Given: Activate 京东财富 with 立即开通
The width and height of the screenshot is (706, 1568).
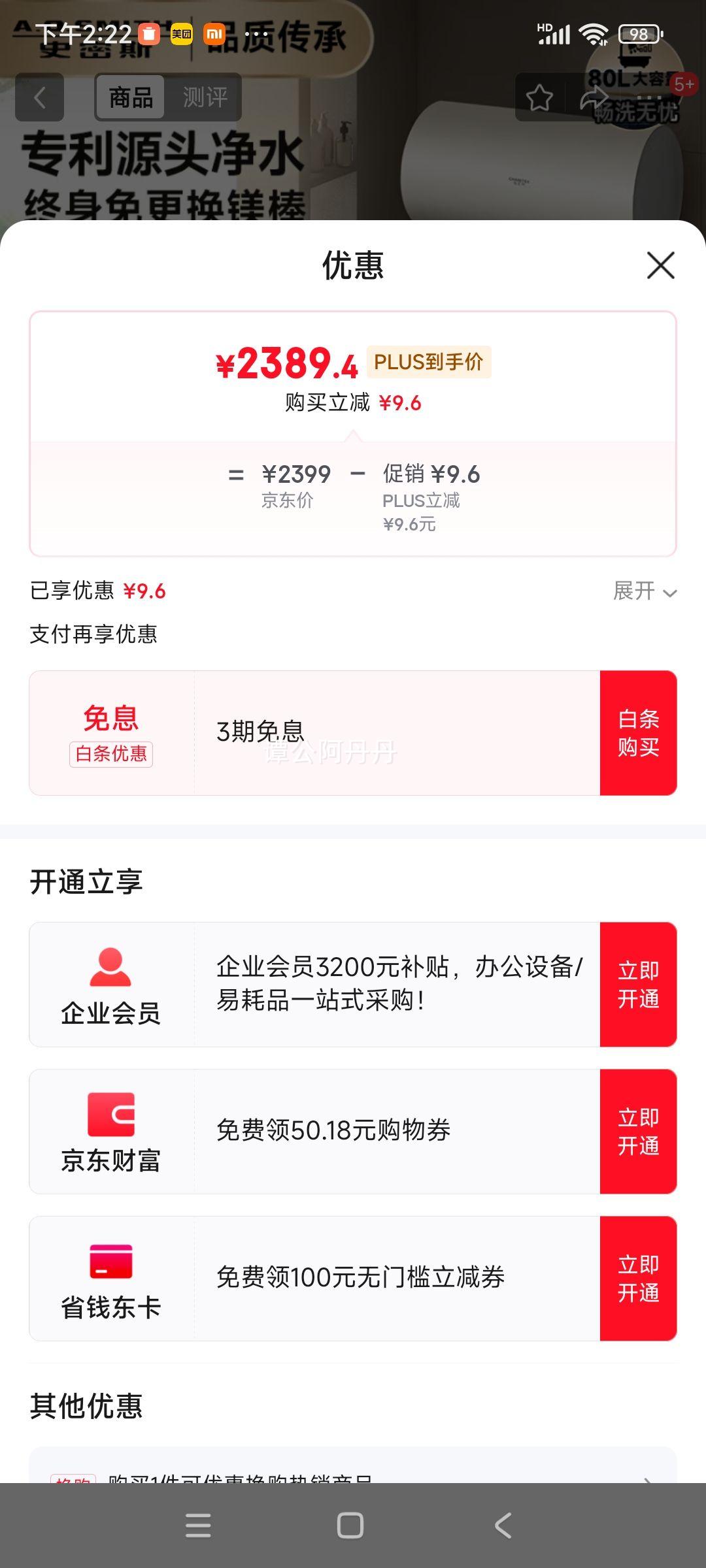Looking at the screenshot, I should tap(638, 1132).
